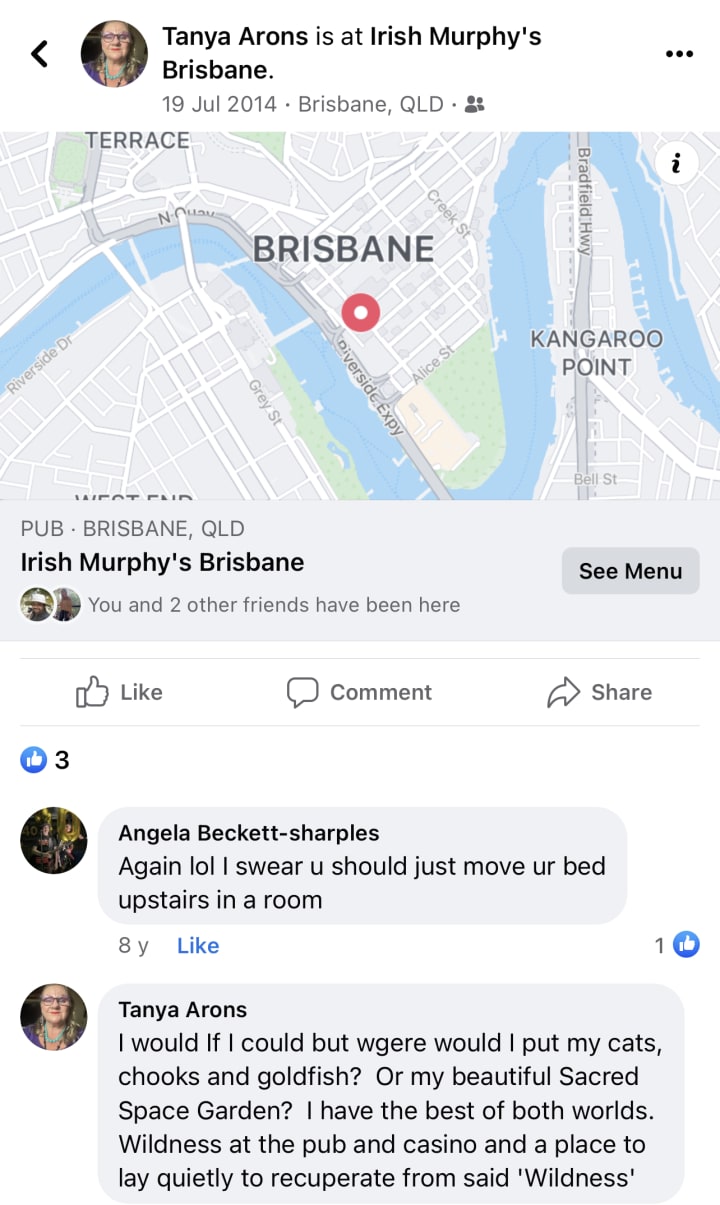The width and height of the screenshot is (720, 1205).
Task: Open Tanya Arons' name in her comment
Action: click(x=182, y=1009)
